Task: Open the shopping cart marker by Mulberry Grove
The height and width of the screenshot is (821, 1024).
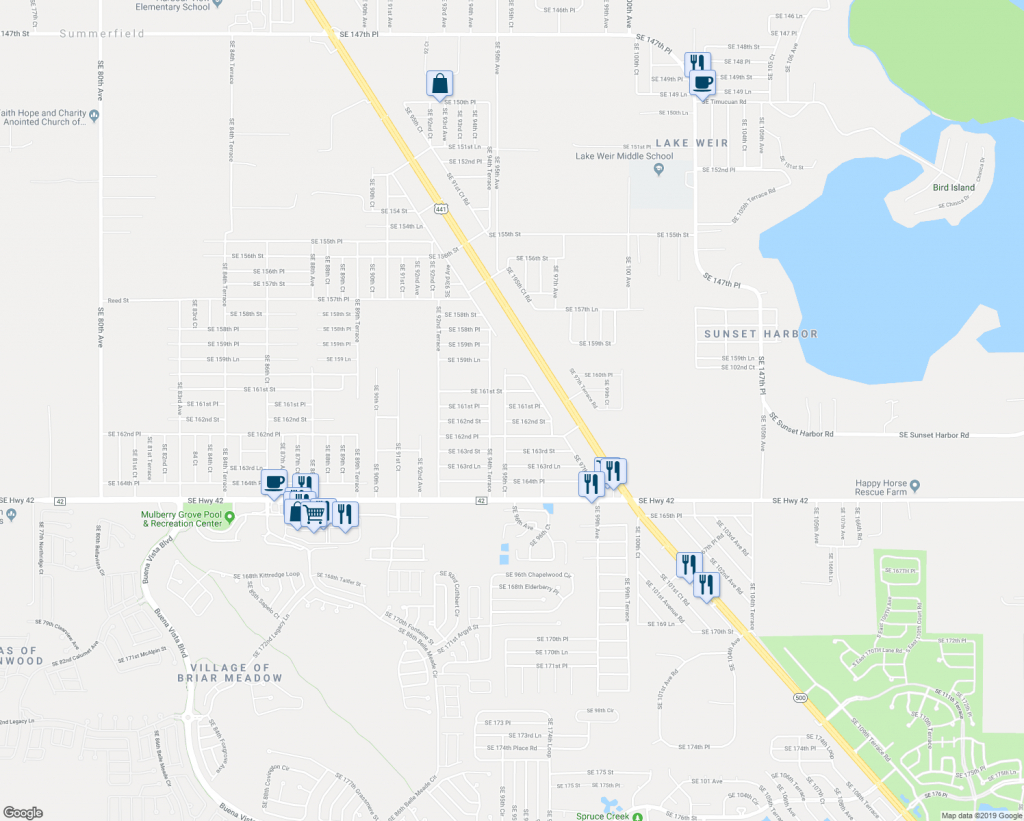Action: pos(316,514)
